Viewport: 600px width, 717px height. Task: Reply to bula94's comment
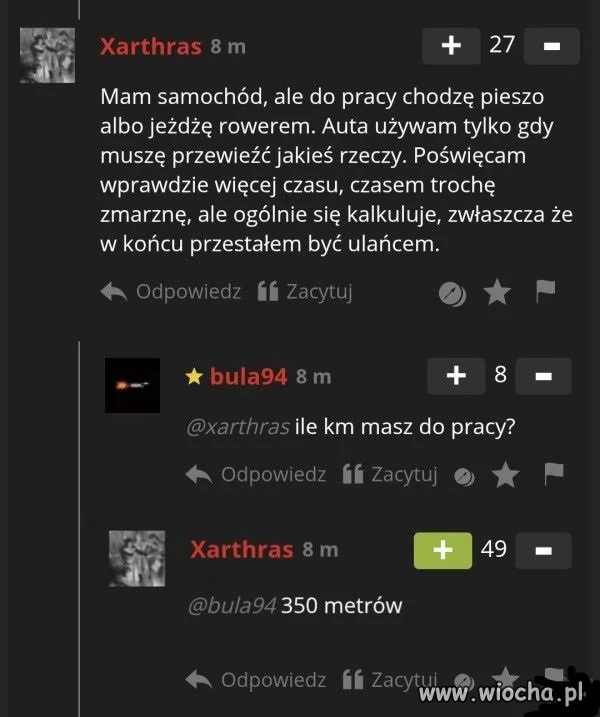pyautogui.click(x=257, y=474)
